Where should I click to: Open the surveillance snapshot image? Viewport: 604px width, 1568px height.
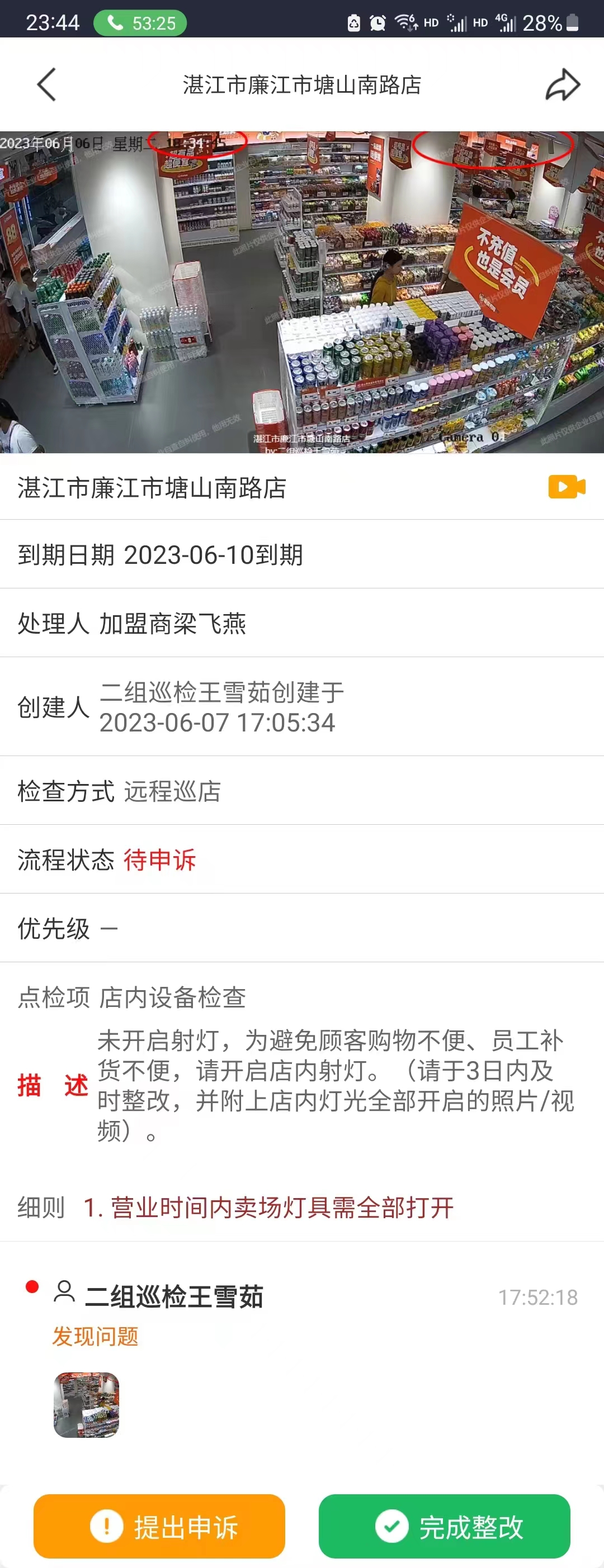(x=301, y=292)
